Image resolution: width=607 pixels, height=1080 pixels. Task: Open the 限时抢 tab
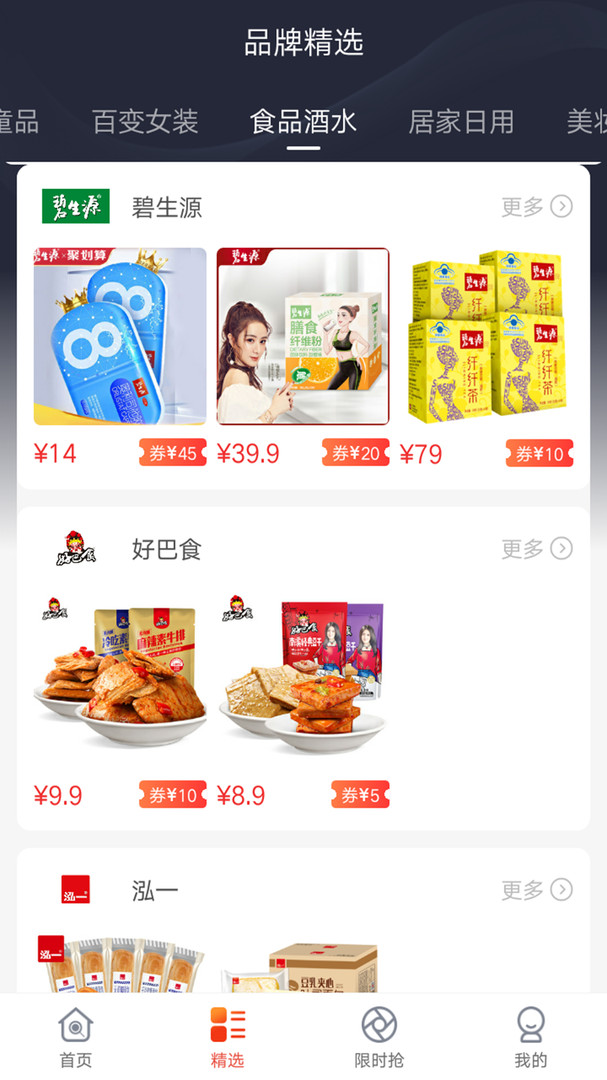coord(379,1037)
